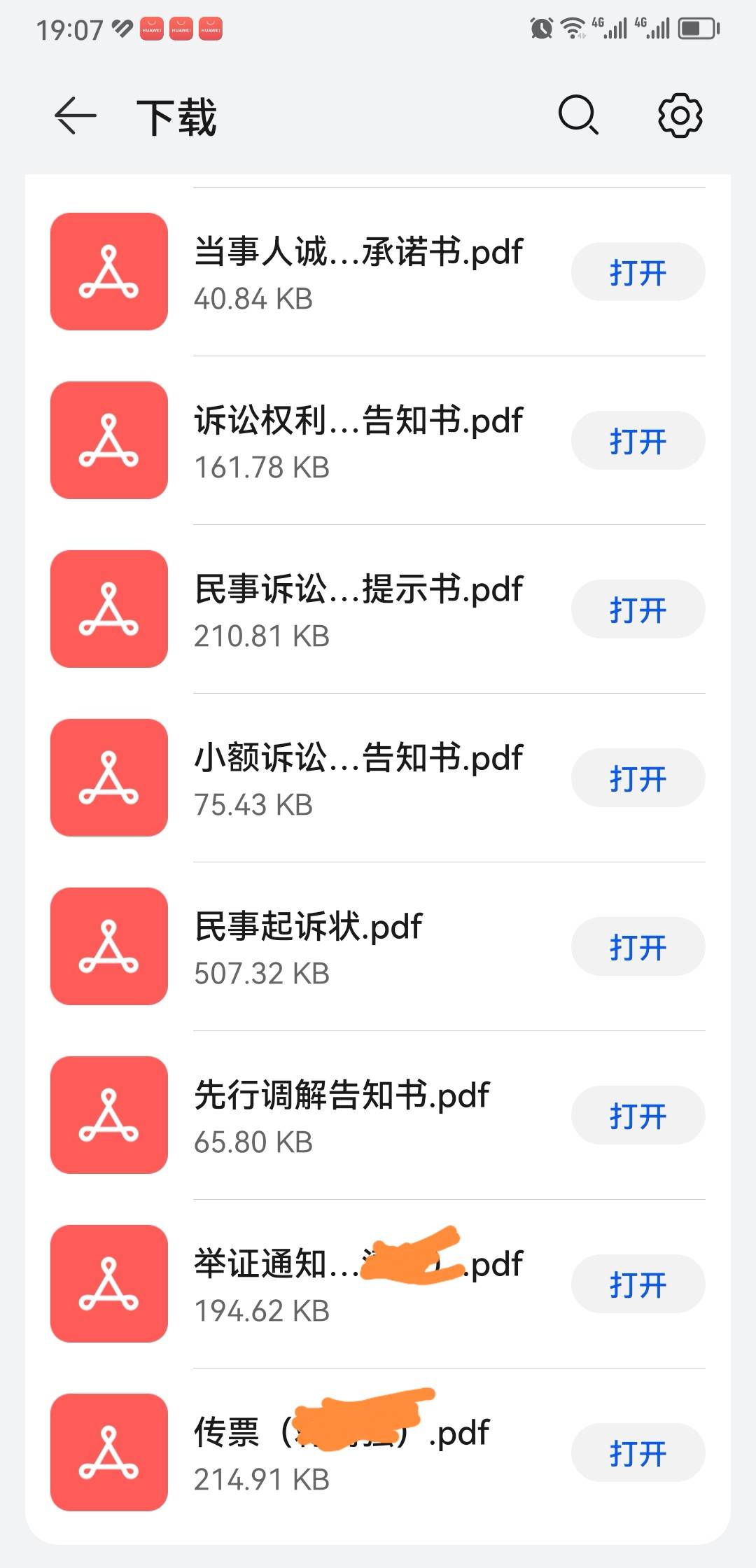Tap 打开 for the 210.81 KB file

pyautogui.click(x=638, y=609)
